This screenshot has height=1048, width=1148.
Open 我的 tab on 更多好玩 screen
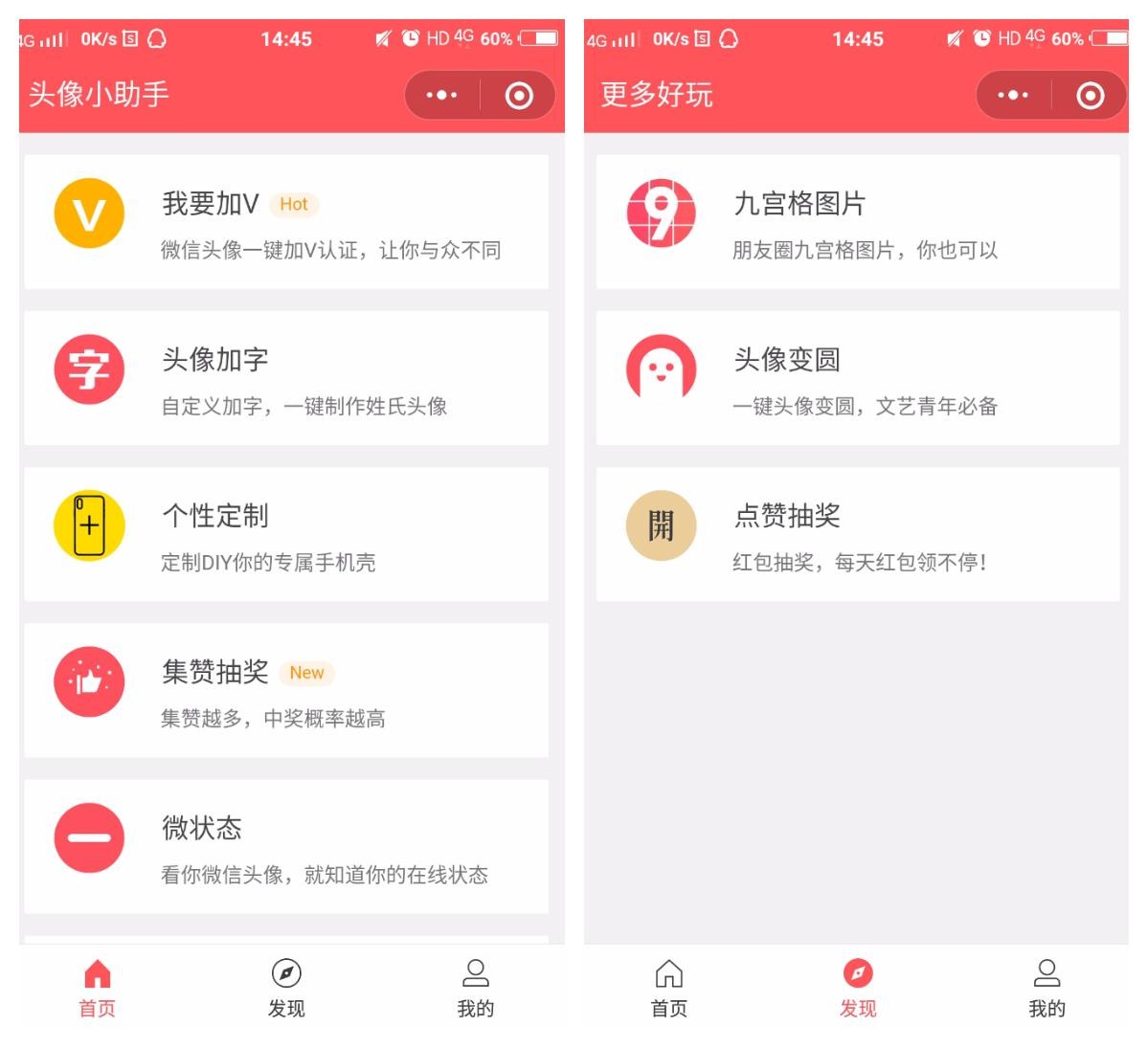click(1047, 988)
